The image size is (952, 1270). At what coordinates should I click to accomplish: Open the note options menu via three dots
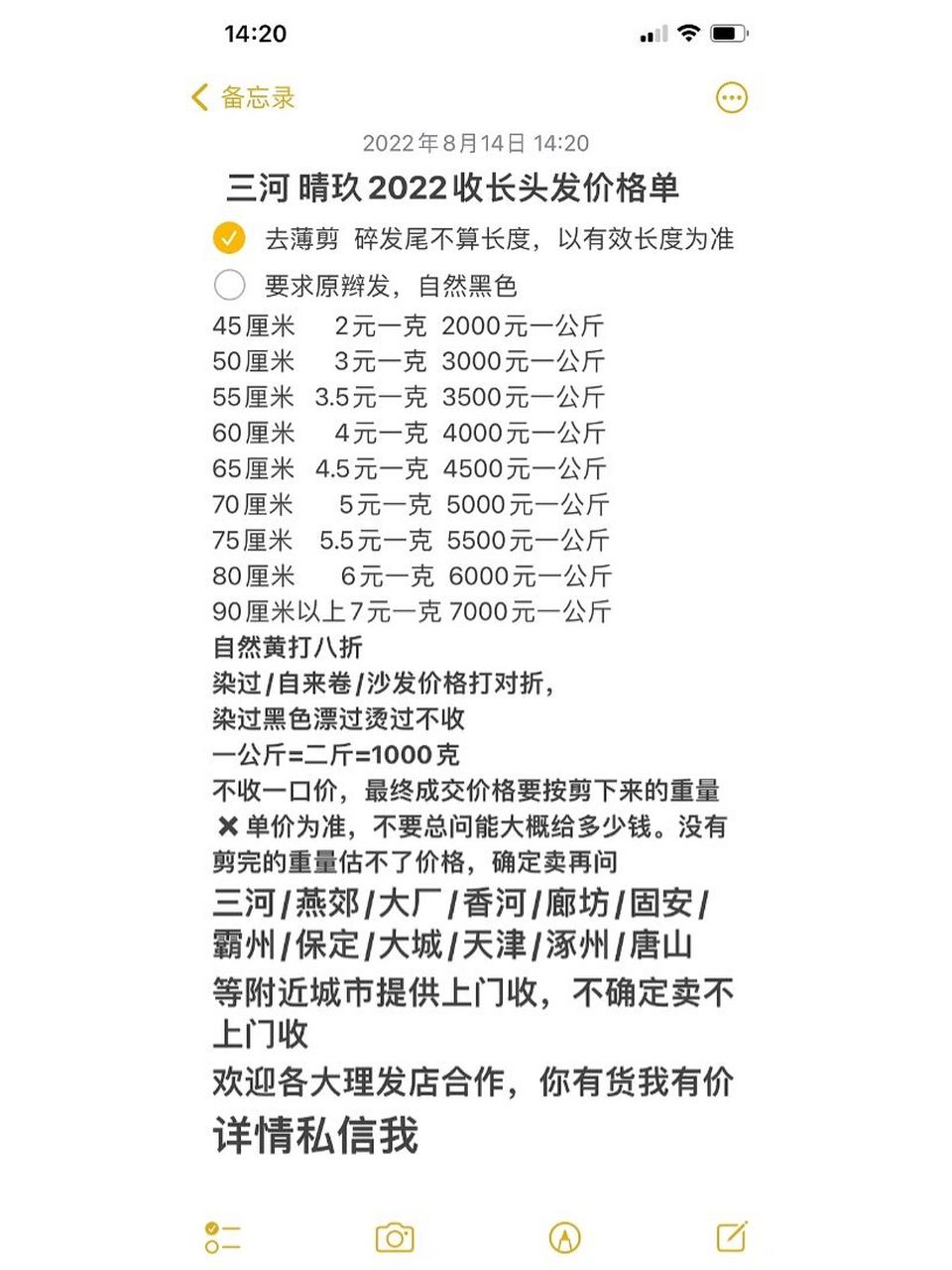[732, 98]
